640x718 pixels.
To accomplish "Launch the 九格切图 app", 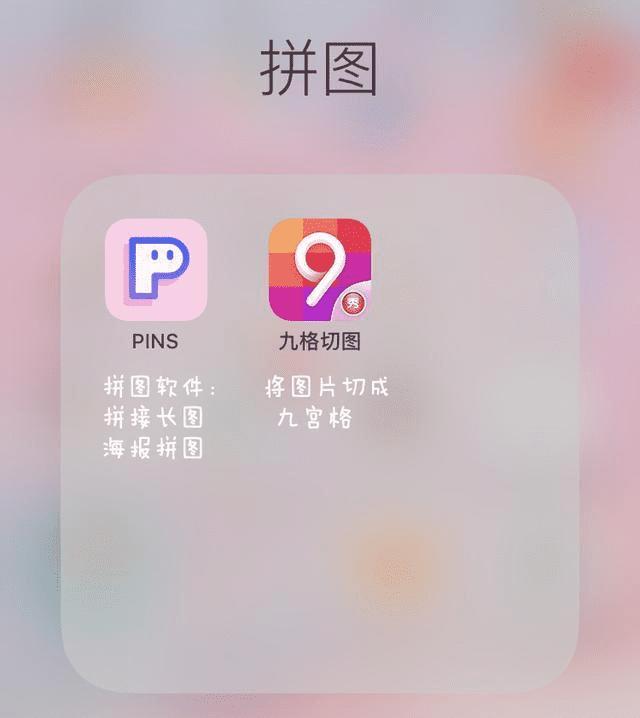I will (320, 270).
